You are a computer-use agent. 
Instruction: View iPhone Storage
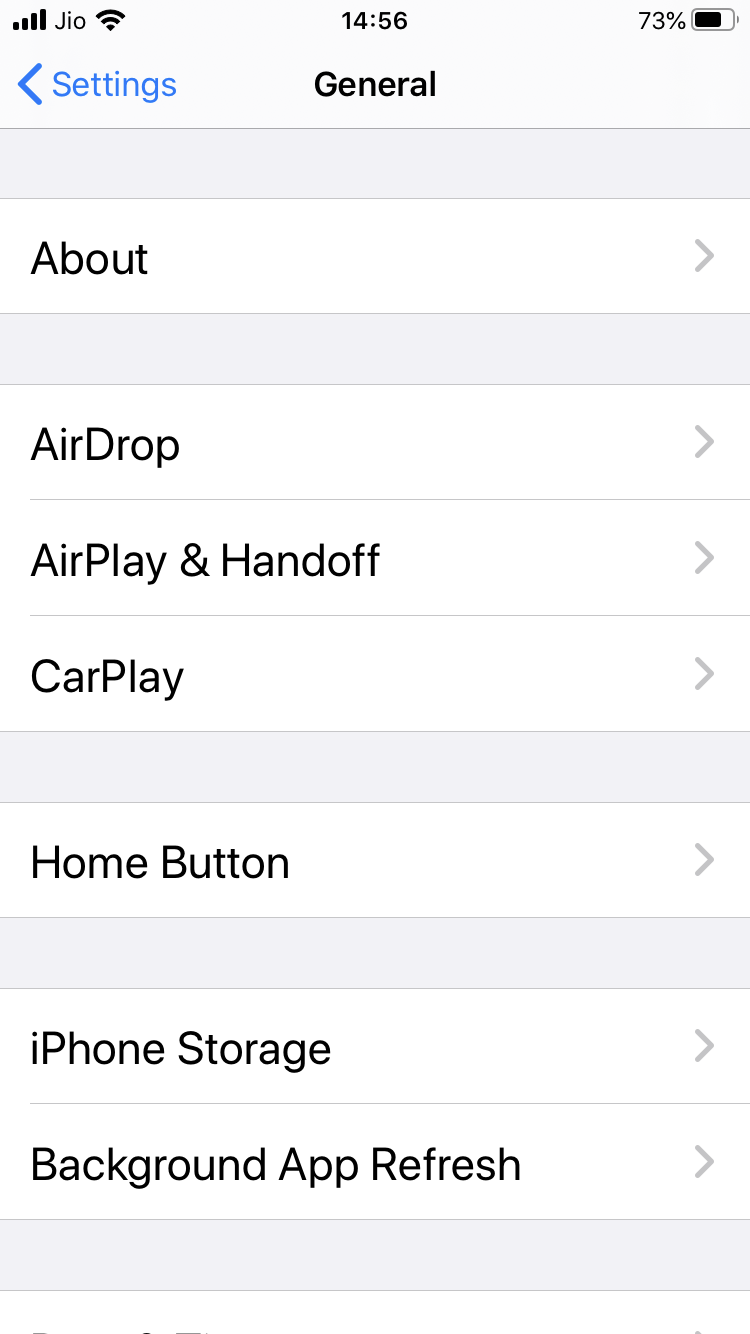pyautogui.click(x=375, y=1047)
